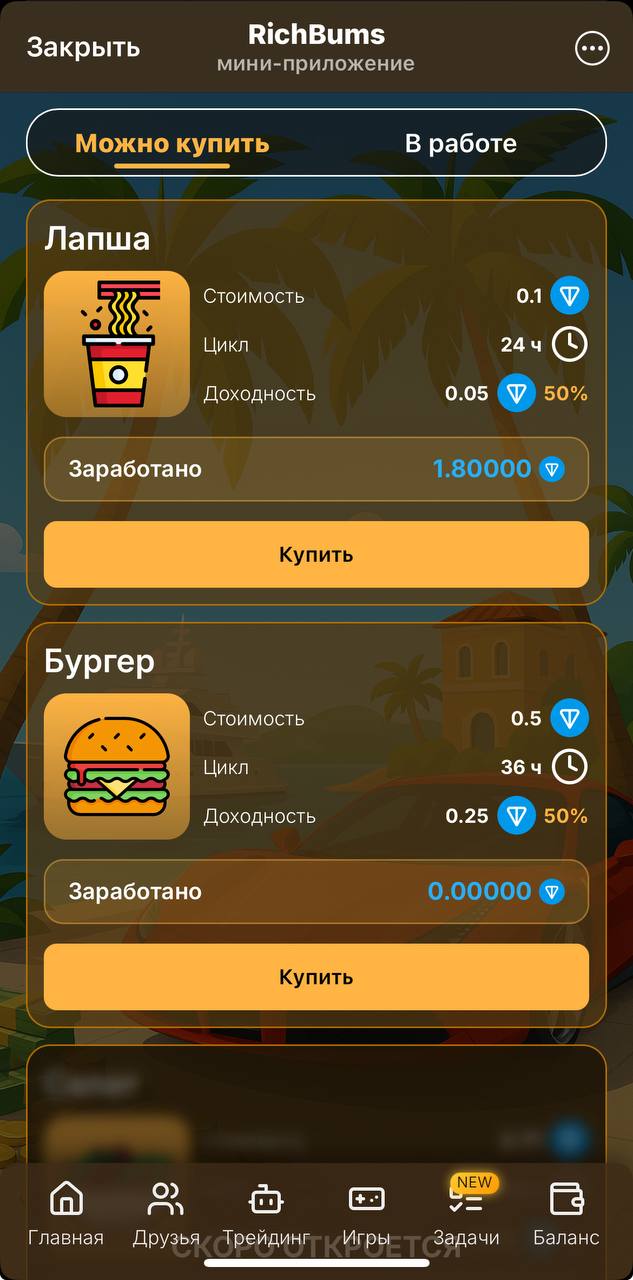Switch to the «В работе» tab
Screen dimensions: 633x1280
(460, 143)
